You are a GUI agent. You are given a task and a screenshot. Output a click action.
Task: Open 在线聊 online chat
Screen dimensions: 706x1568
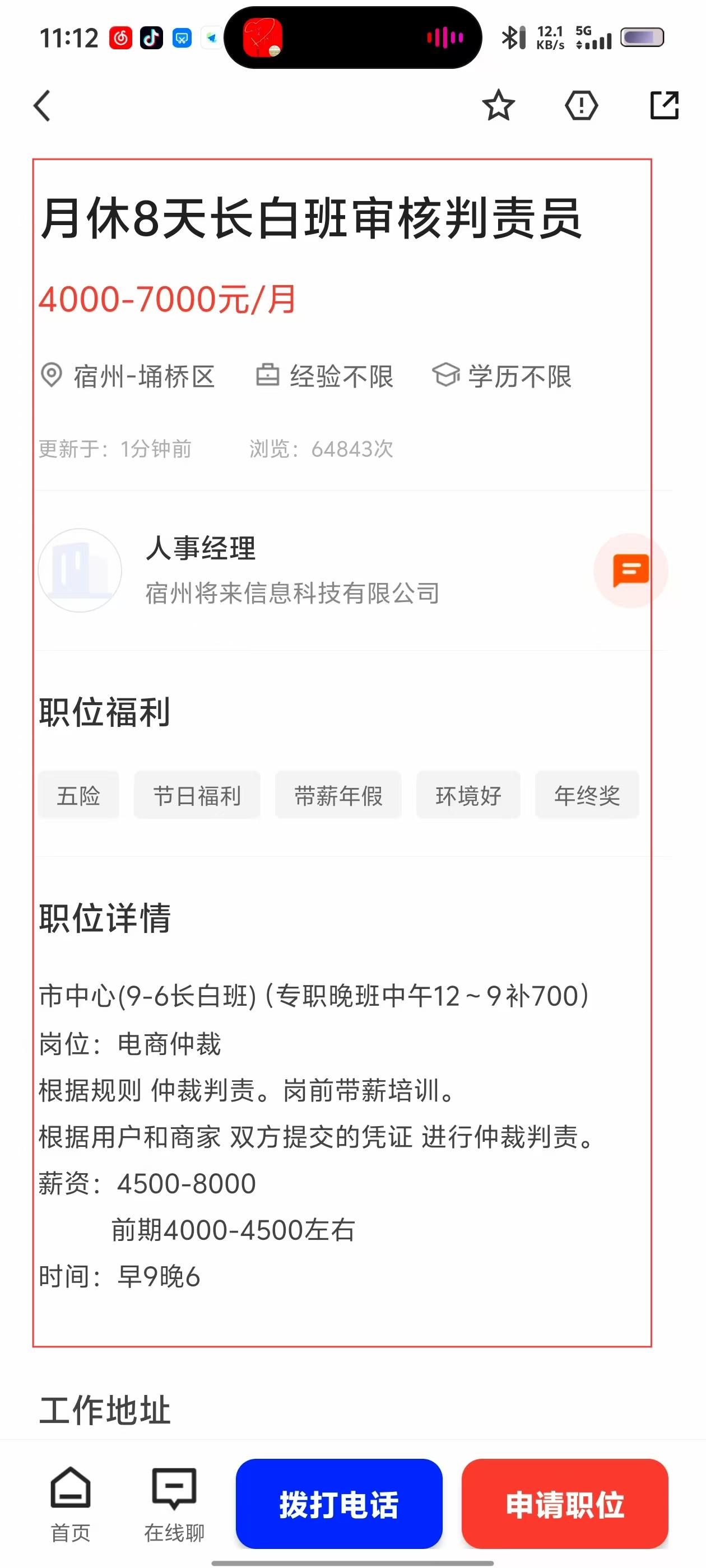[174, 1504]
